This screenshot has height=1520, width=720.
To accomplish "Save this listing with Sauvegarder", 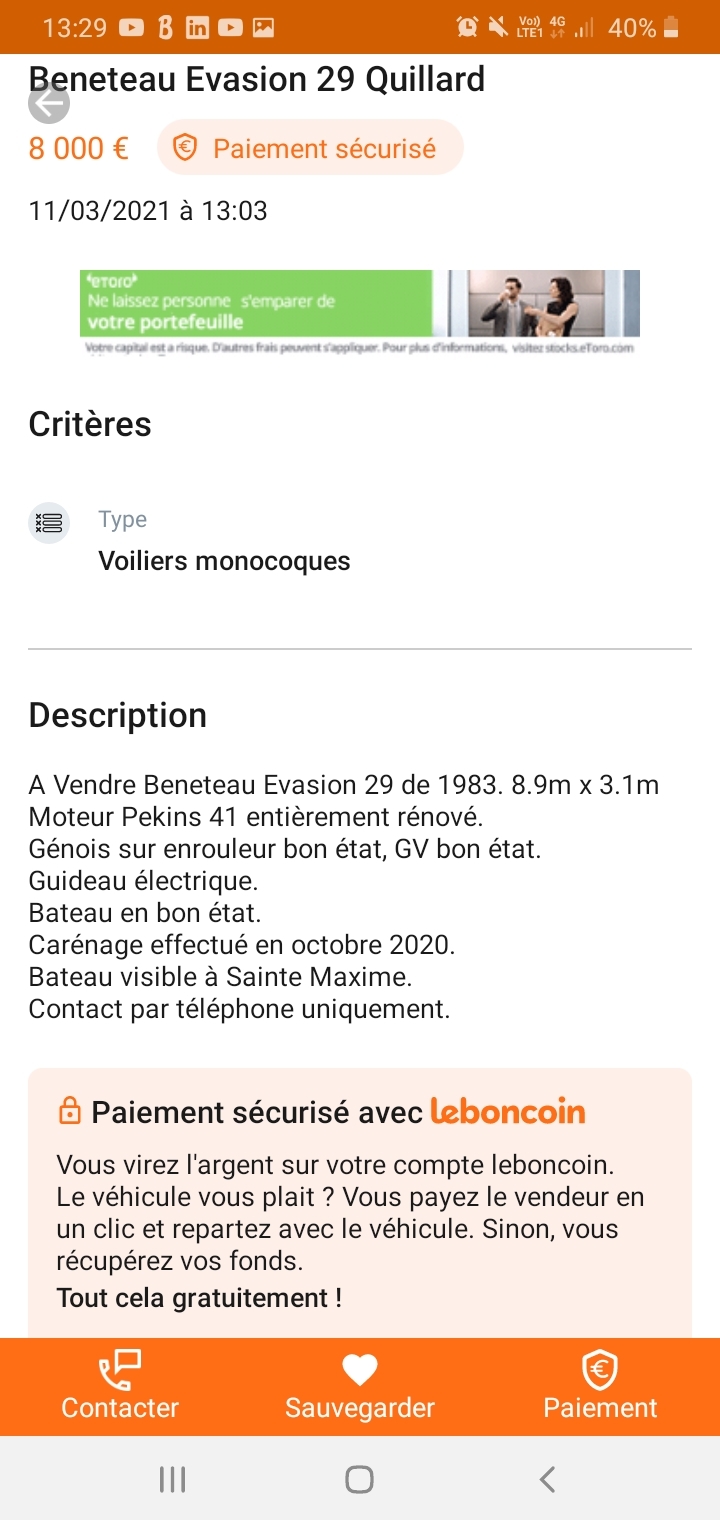I will [360, 1386].
